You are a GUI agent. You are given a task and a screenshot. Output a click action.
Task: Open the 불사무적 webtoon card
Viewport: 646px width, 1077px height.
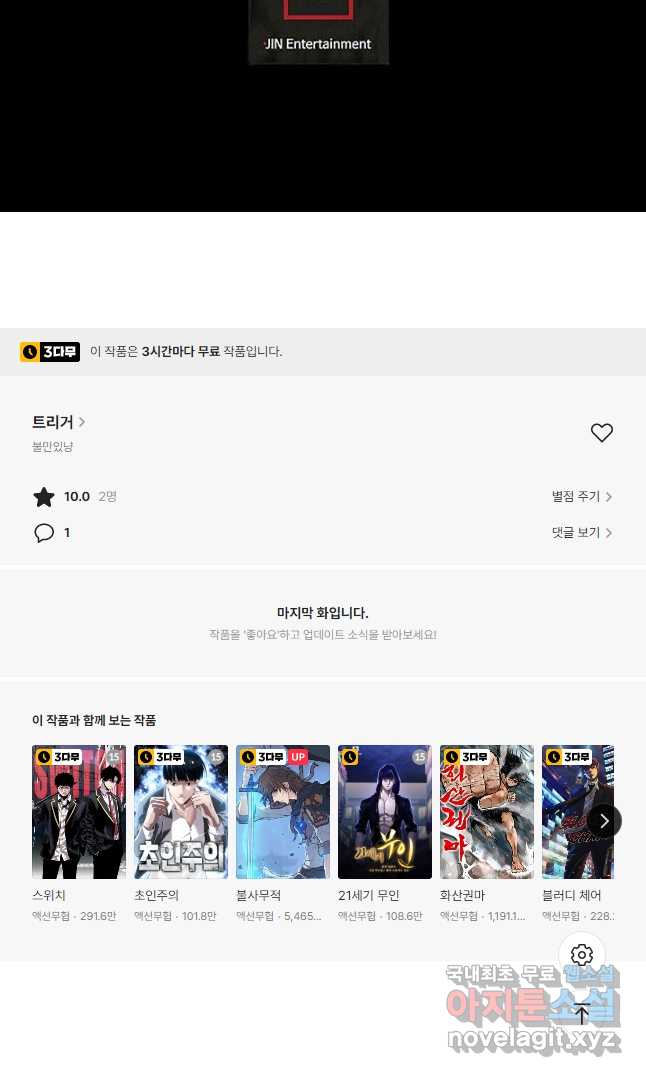coord(282,834)
